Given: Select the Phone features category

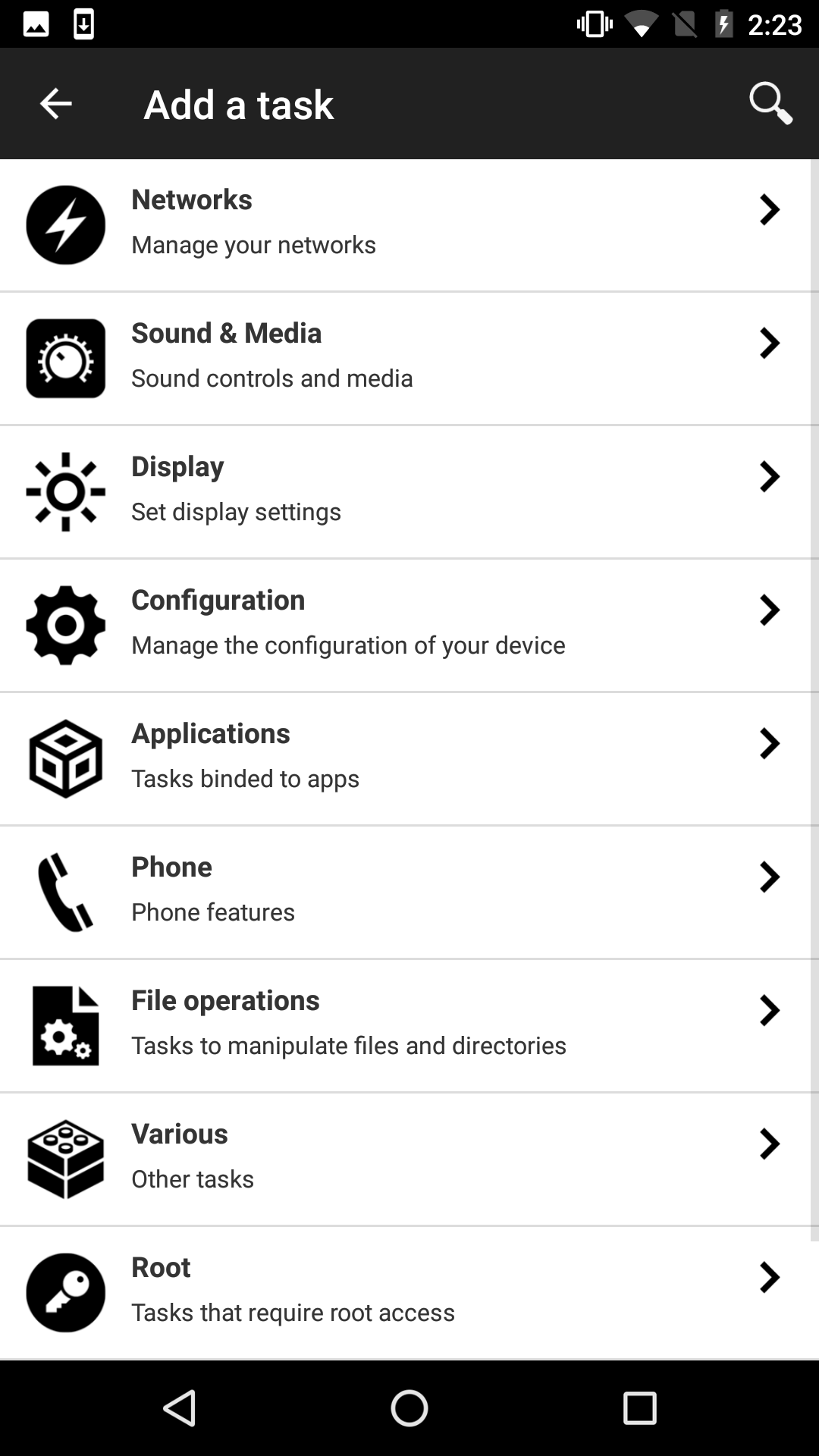Looking at the screenshot, I should pos(409,892).
